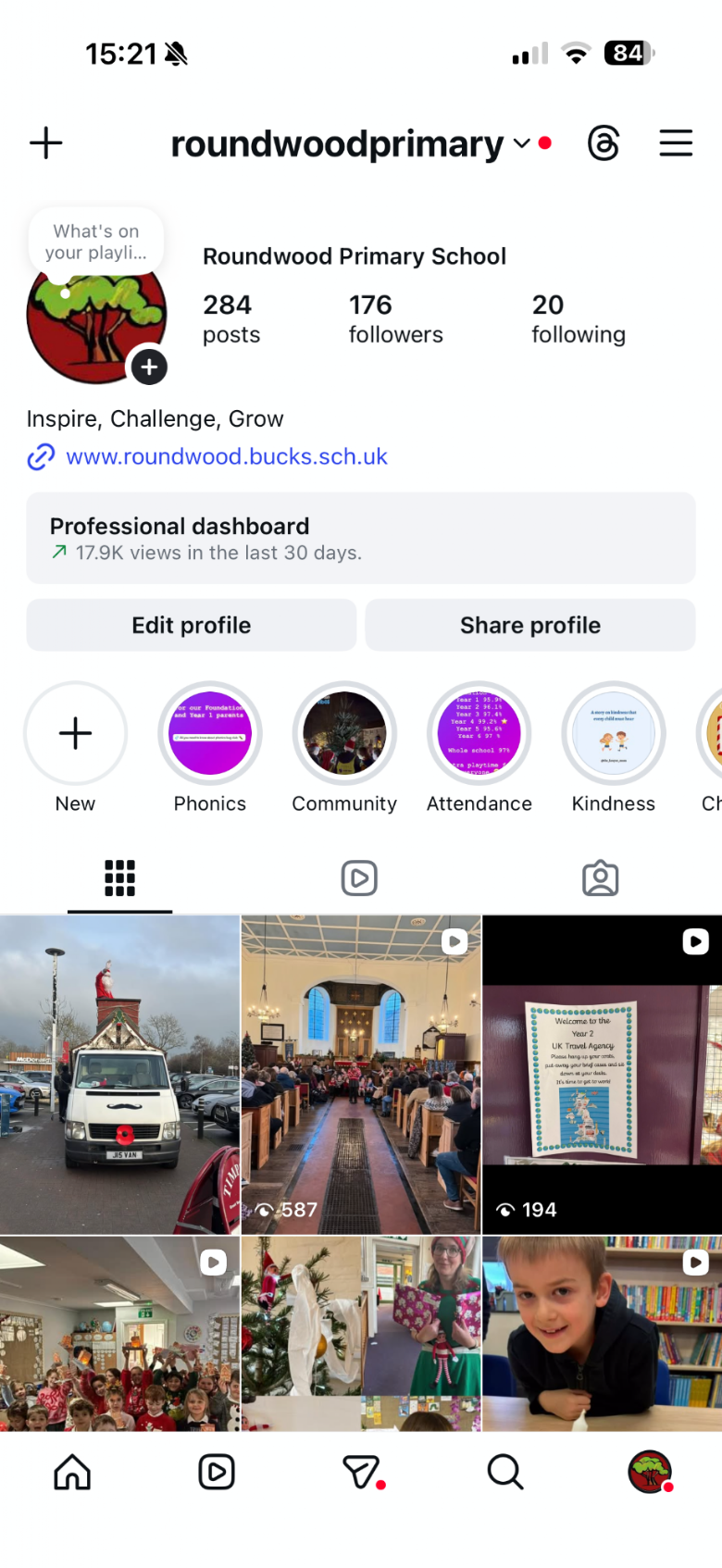Open the 176 followers list
The height and width of the screenshot is (1568, 722).
[395, 319]
